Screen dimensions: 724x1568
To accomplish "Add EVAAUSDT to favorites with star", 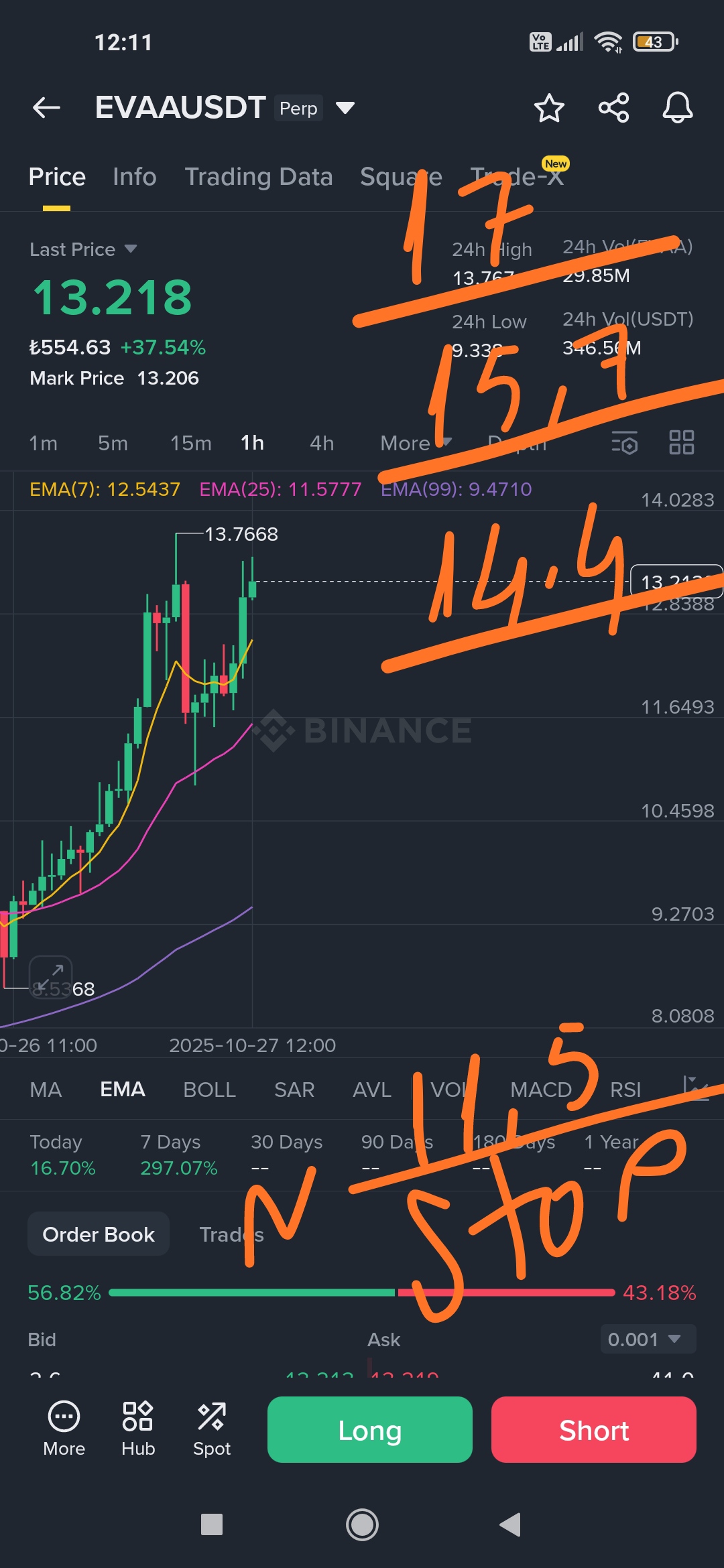I will 549,108.
